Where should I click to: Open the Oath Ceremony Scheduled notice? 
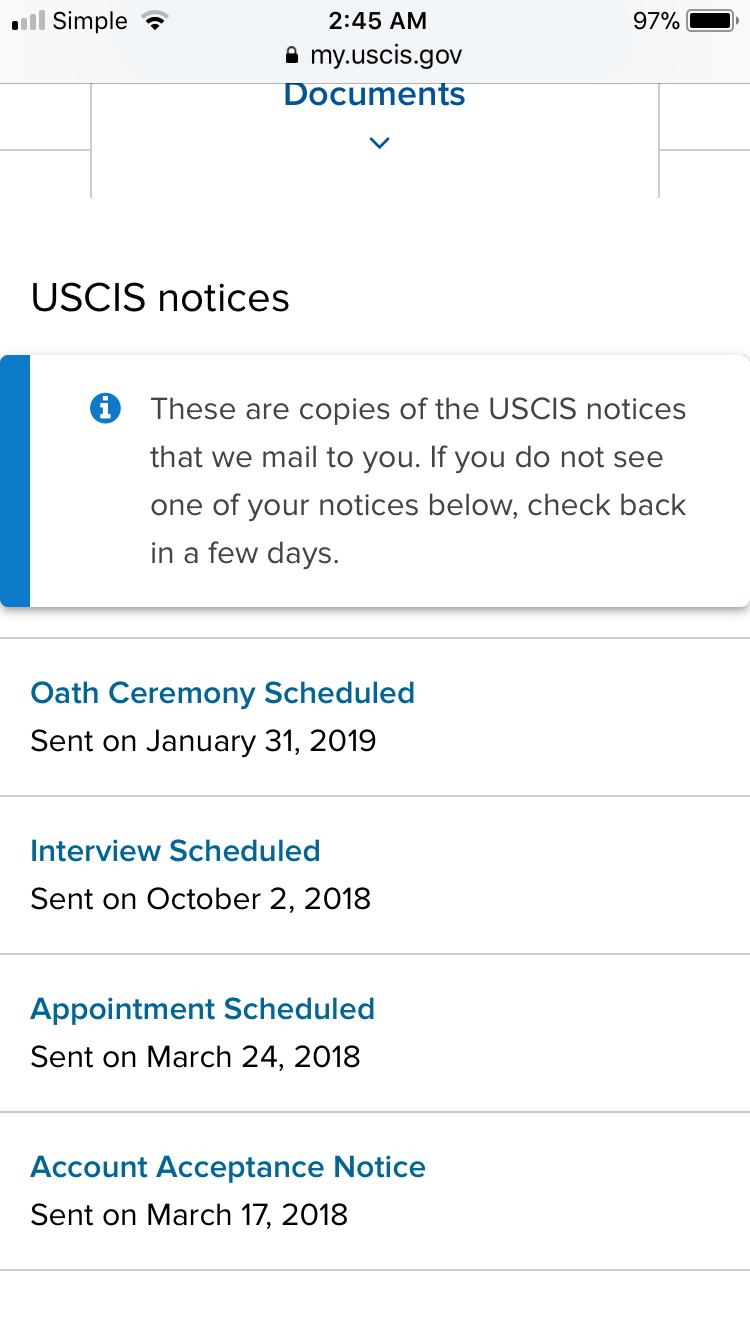tap(223, 693)
